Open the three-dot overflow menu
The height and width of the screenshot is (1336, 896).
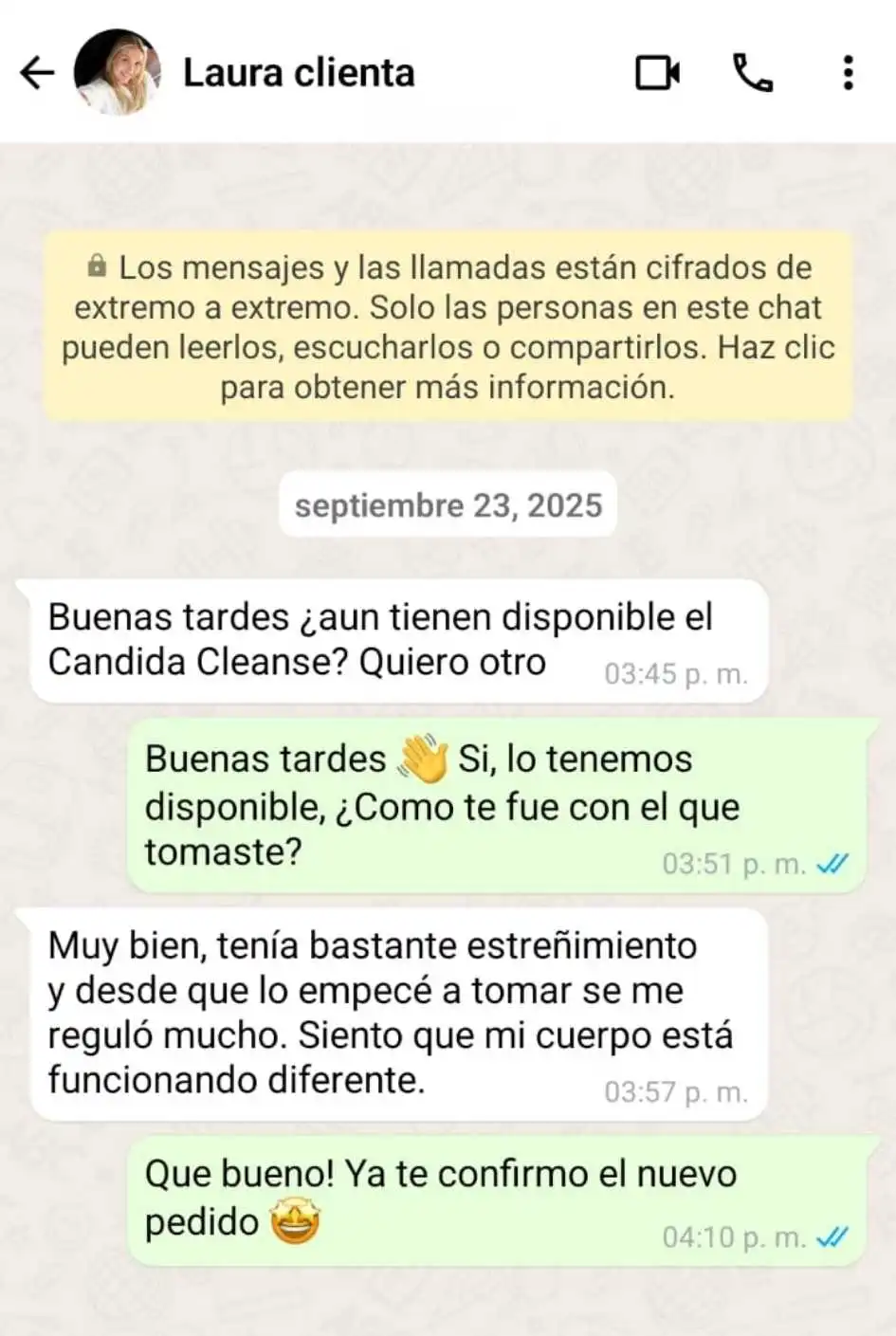point(848,73)
